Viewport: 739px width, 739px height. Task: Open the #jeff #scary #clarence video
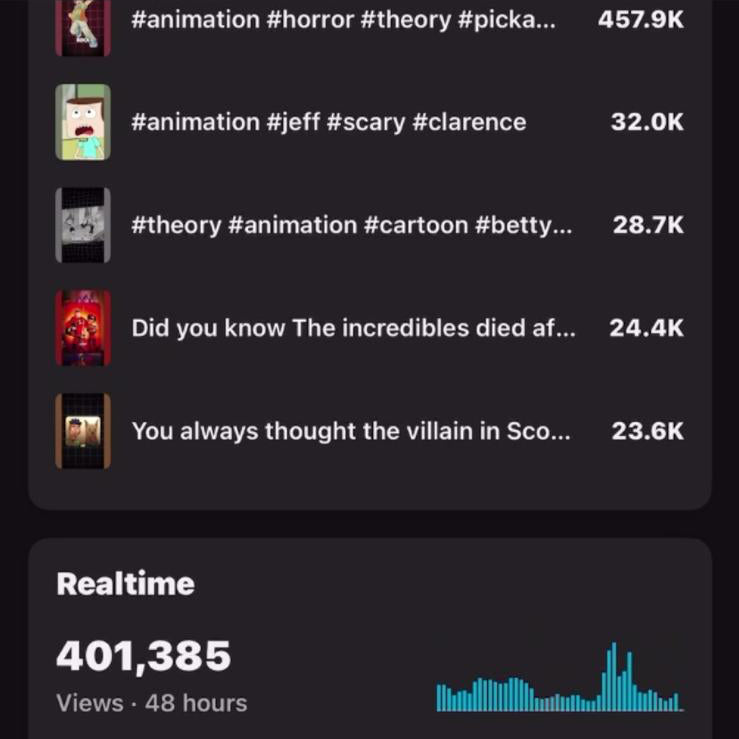328,122
